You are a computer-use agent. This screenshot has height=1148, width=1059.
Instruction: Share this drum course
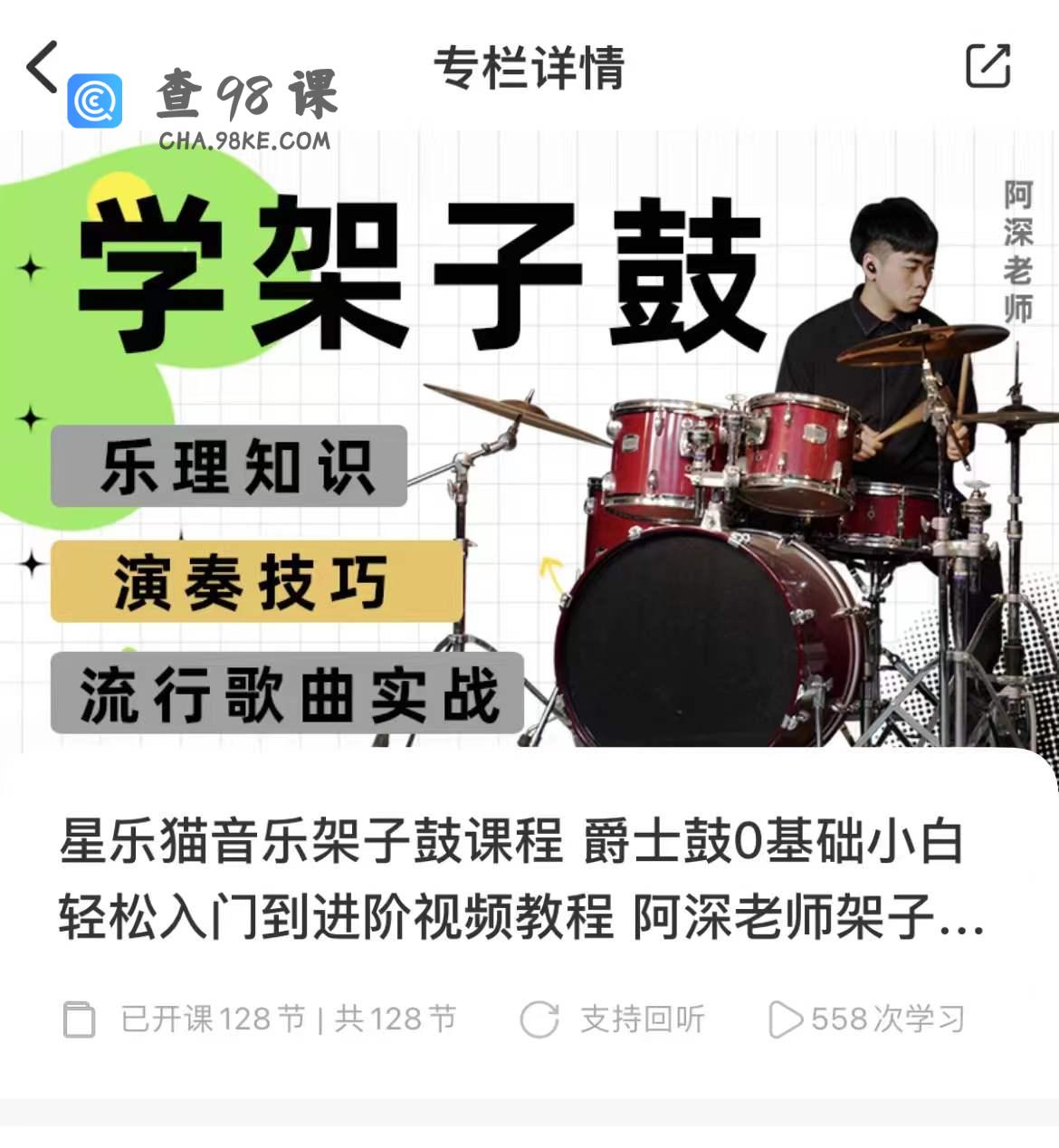pyautogui.click(x=987, y=66)
